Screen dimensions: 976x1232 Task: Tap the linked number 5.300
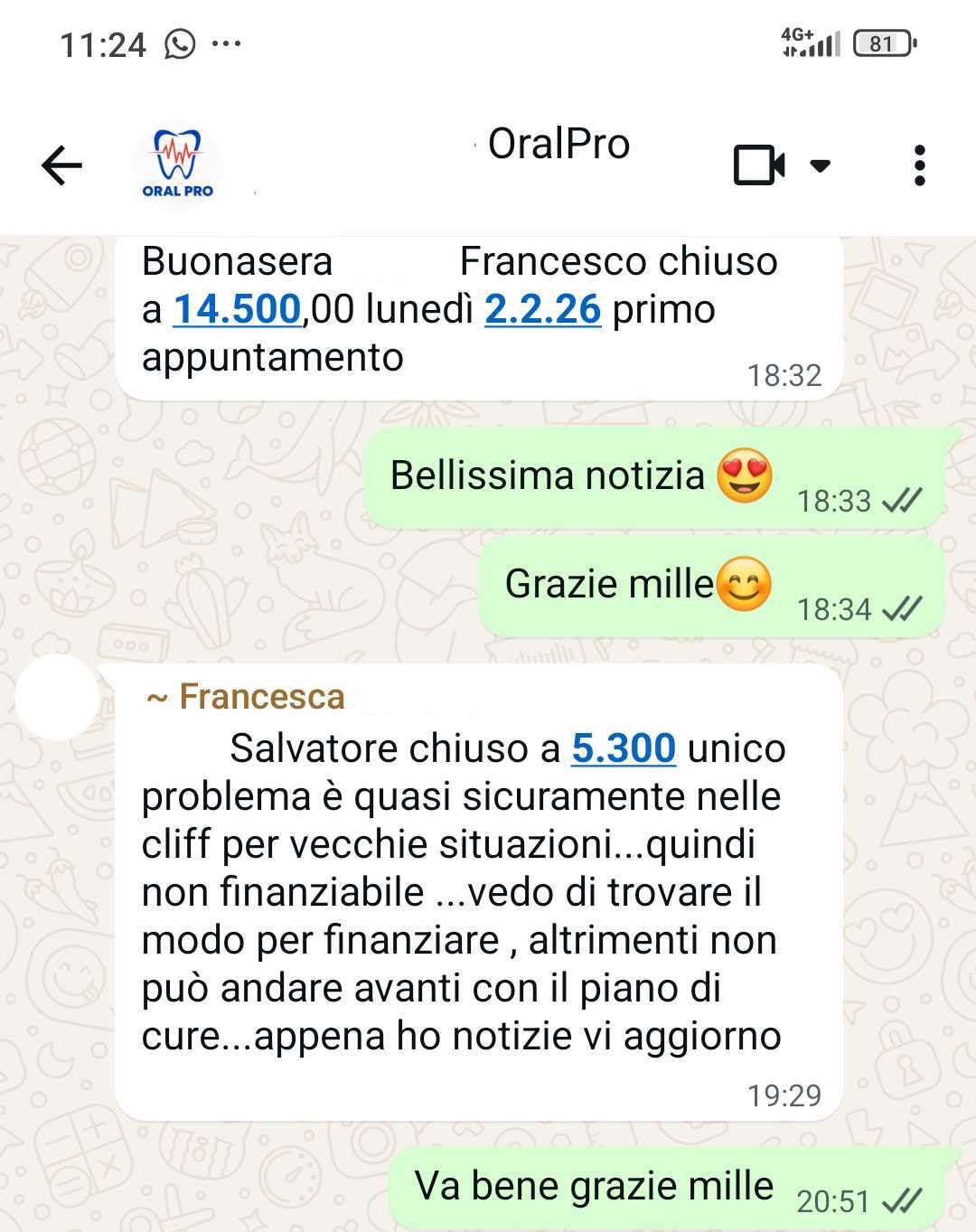(x=624, y=748)
